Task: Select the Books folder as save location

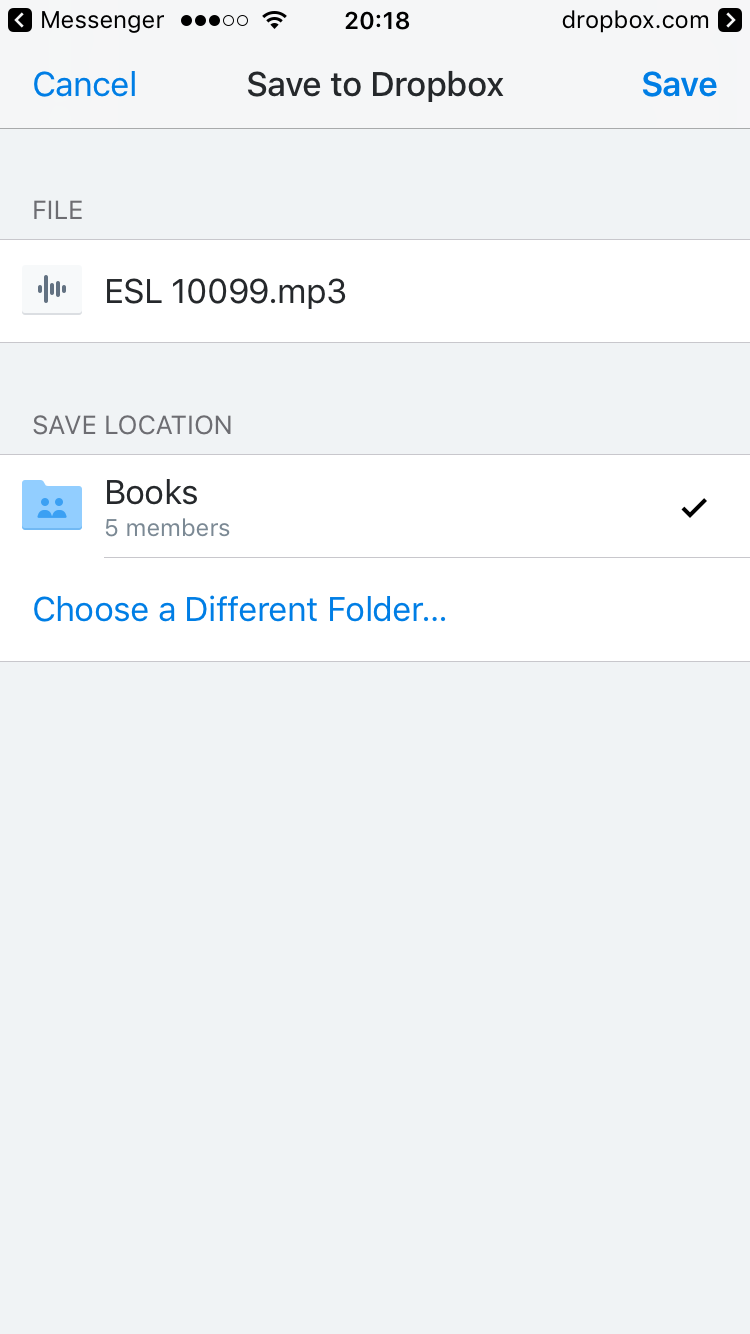Action: 375,506
